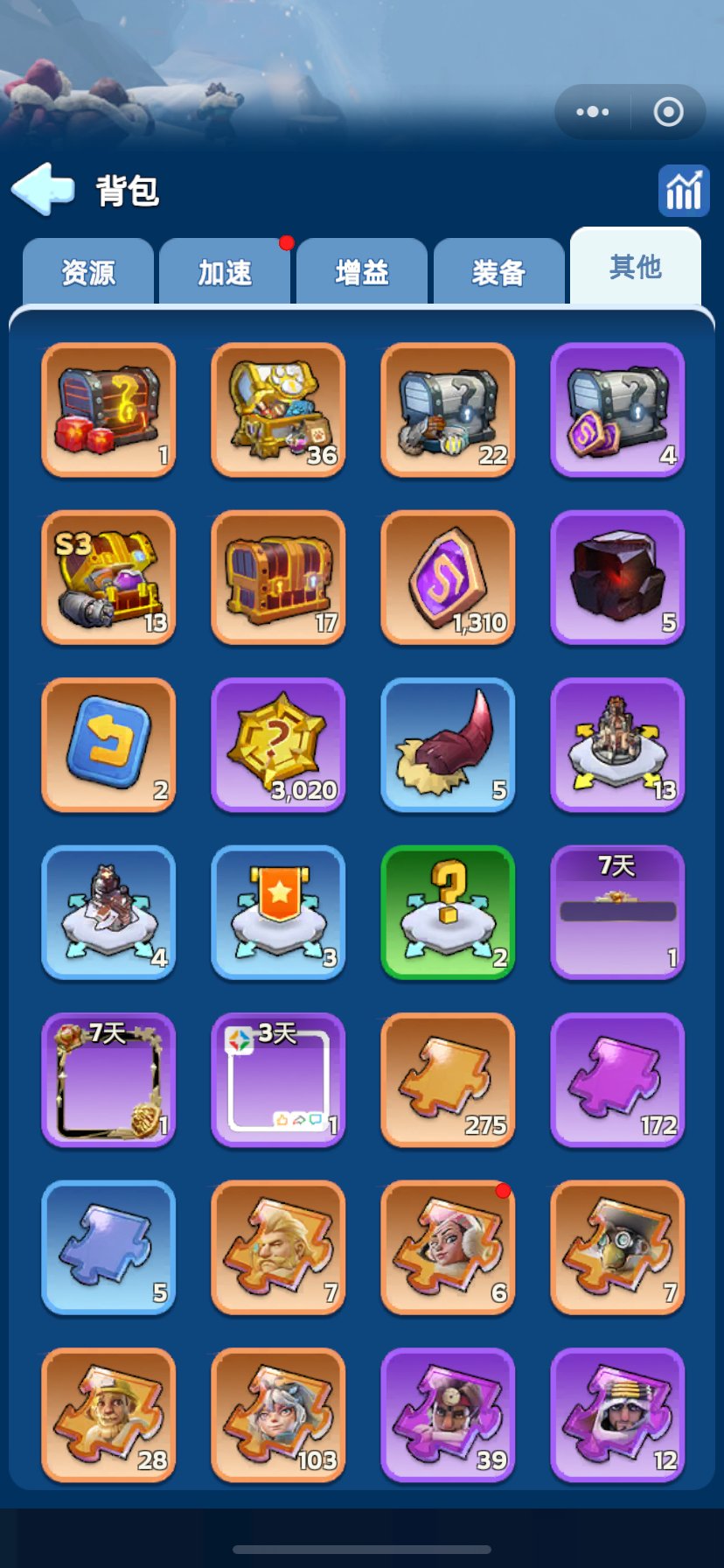Switch to the 装备 tab
This screenshot has width=724, height=1568.
pyautogui.click(x=498, y=272)
